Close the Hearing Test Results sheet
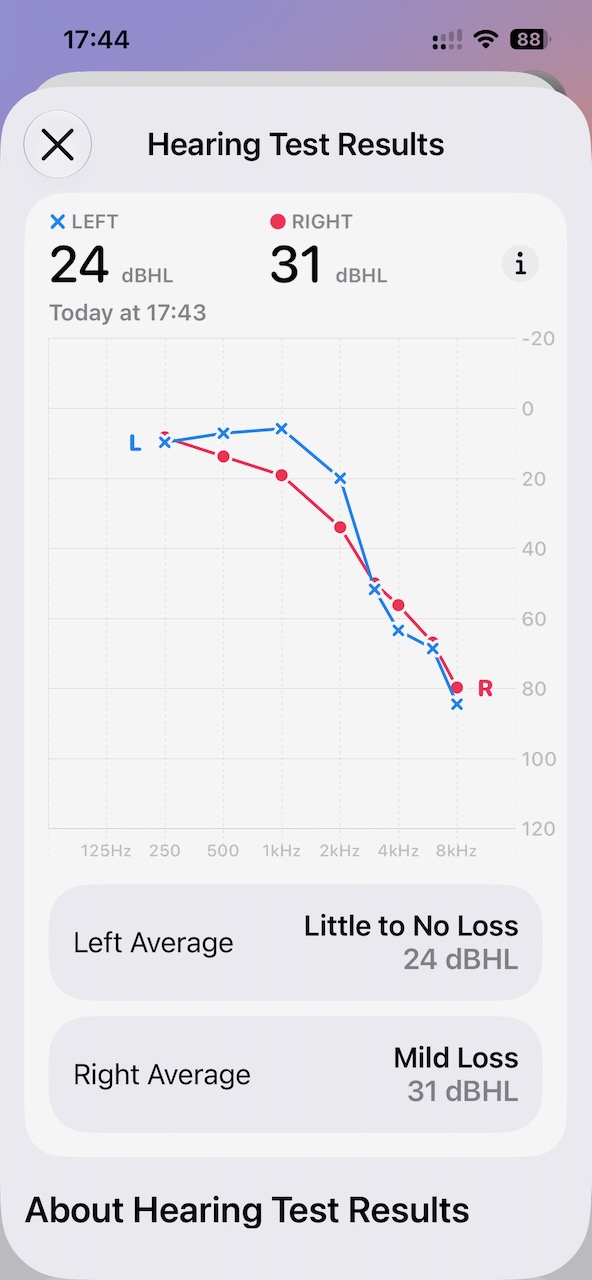 pyautogui.click(x=58, y=145)
